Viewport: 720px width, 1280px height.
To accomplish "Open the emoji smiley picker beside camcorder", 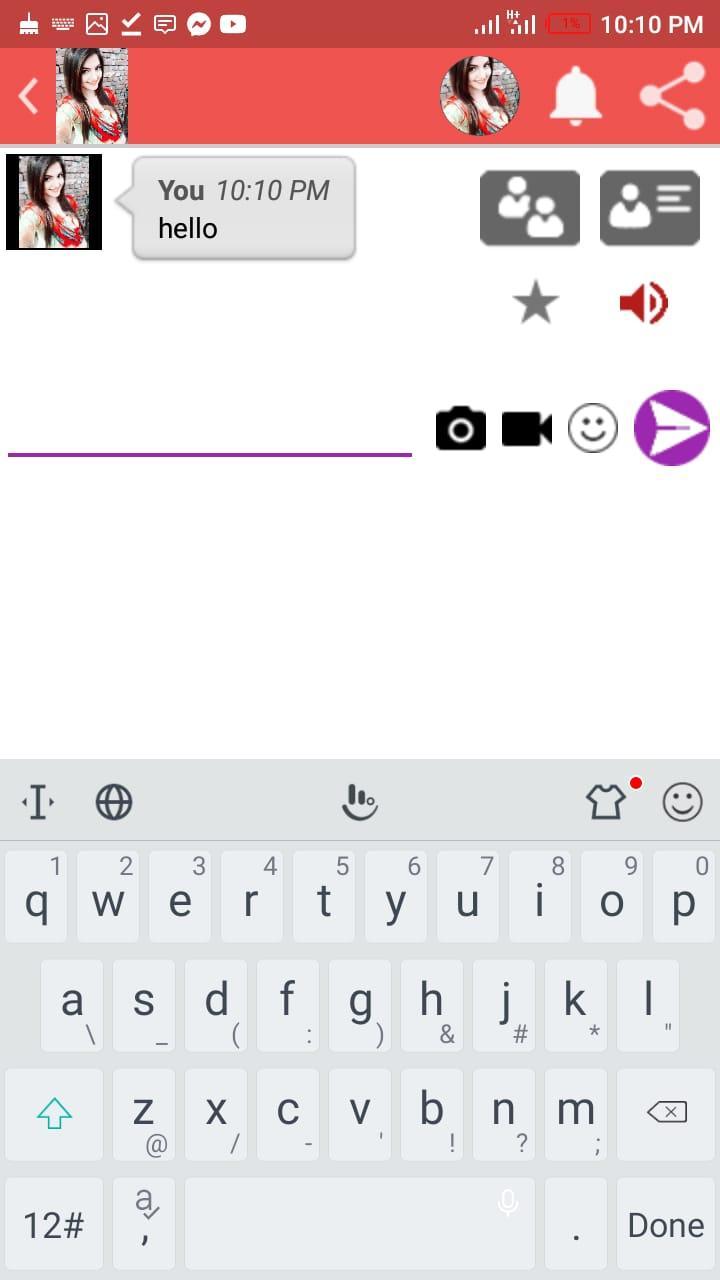I will click(x=593, y=429).
